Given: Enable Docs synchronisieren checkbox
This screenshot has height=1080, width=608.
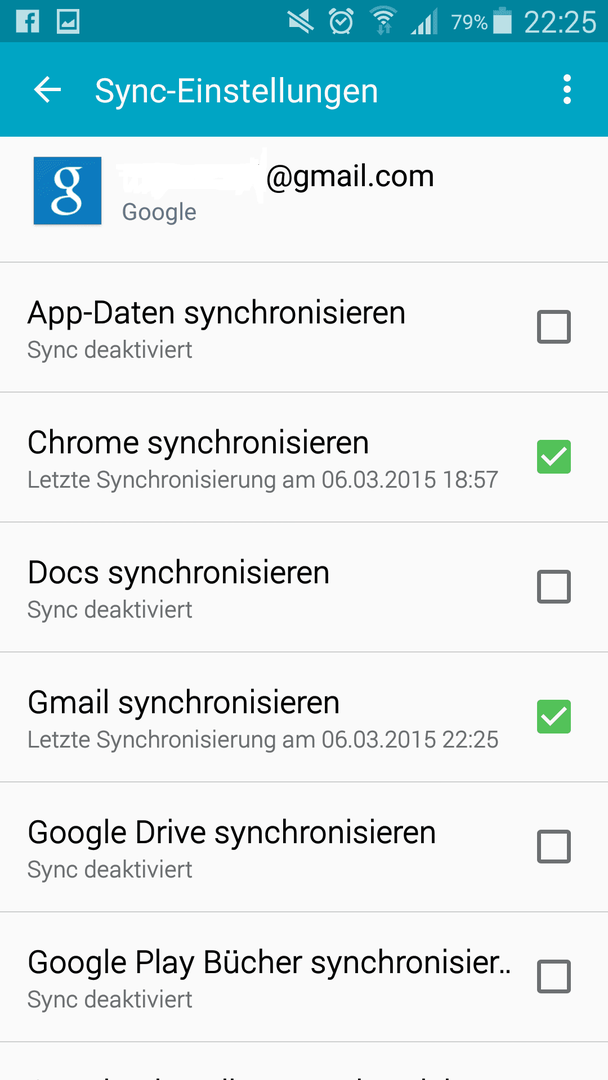Looking at the screenshot, I should [x=554, y=587].
